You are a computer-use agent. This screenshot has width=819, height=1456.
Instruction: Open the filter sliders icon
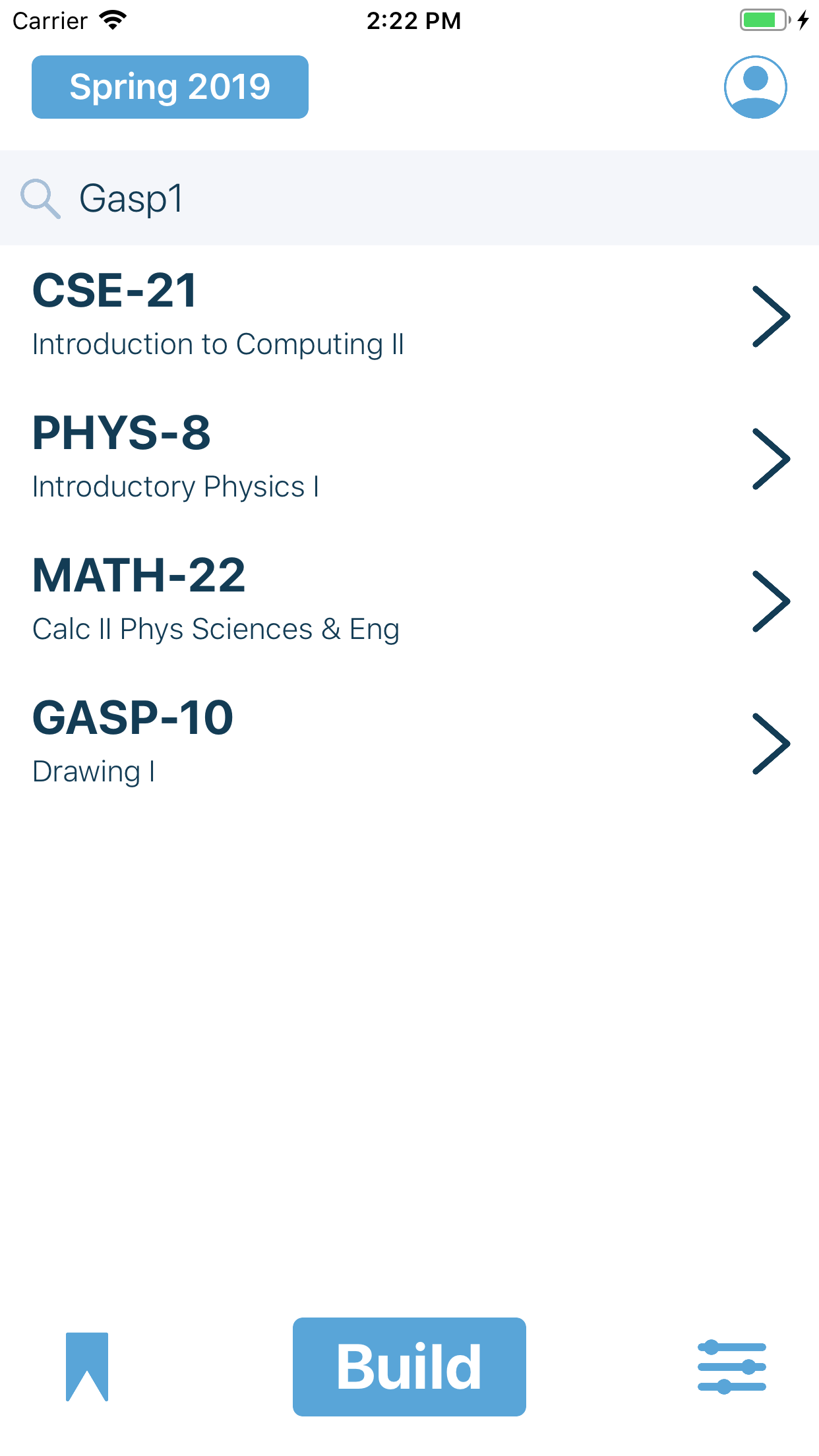(732, 1367)
